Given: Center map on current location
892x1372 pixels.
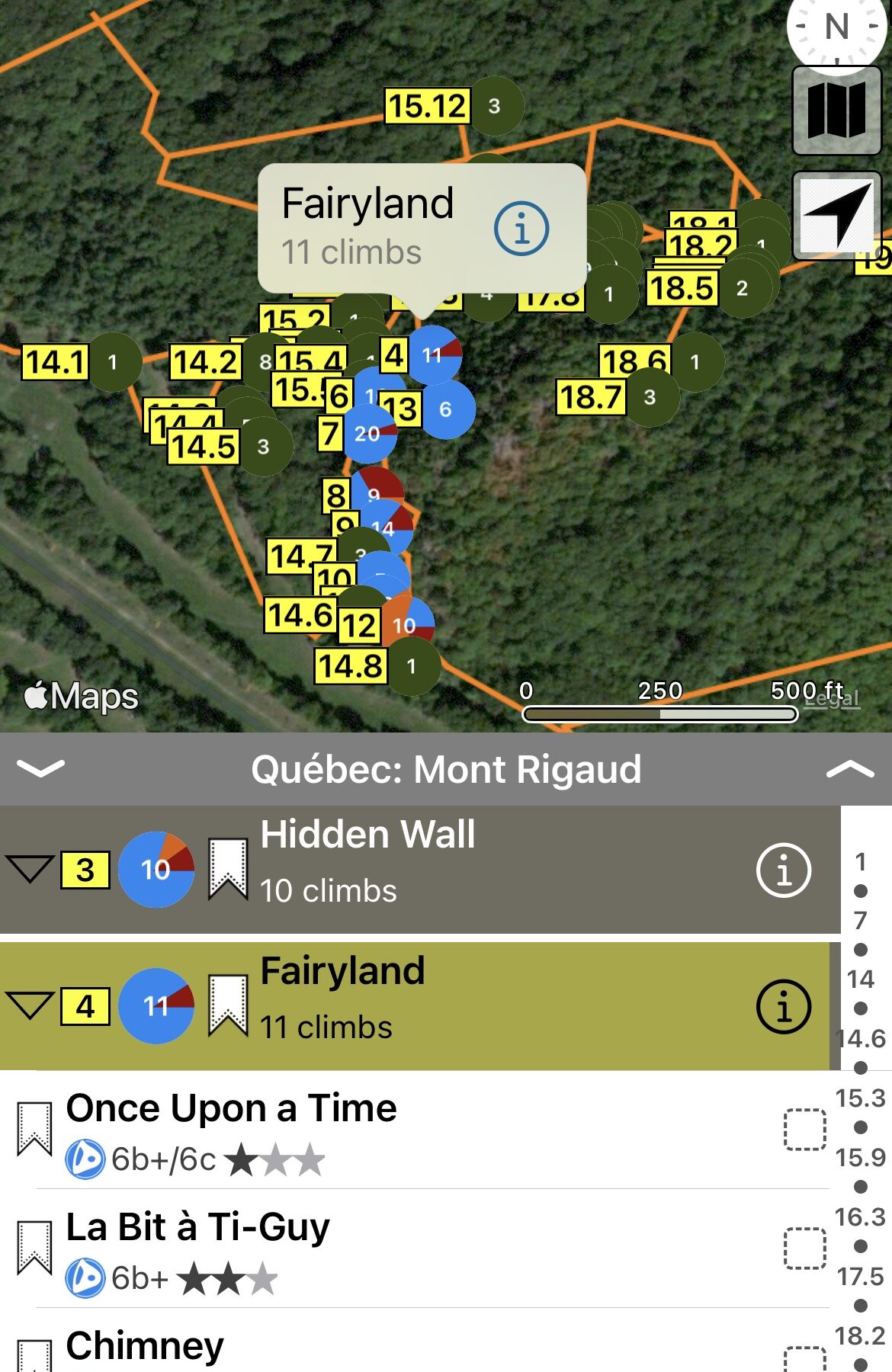Looking at the screenshot, I should (836, 216).
